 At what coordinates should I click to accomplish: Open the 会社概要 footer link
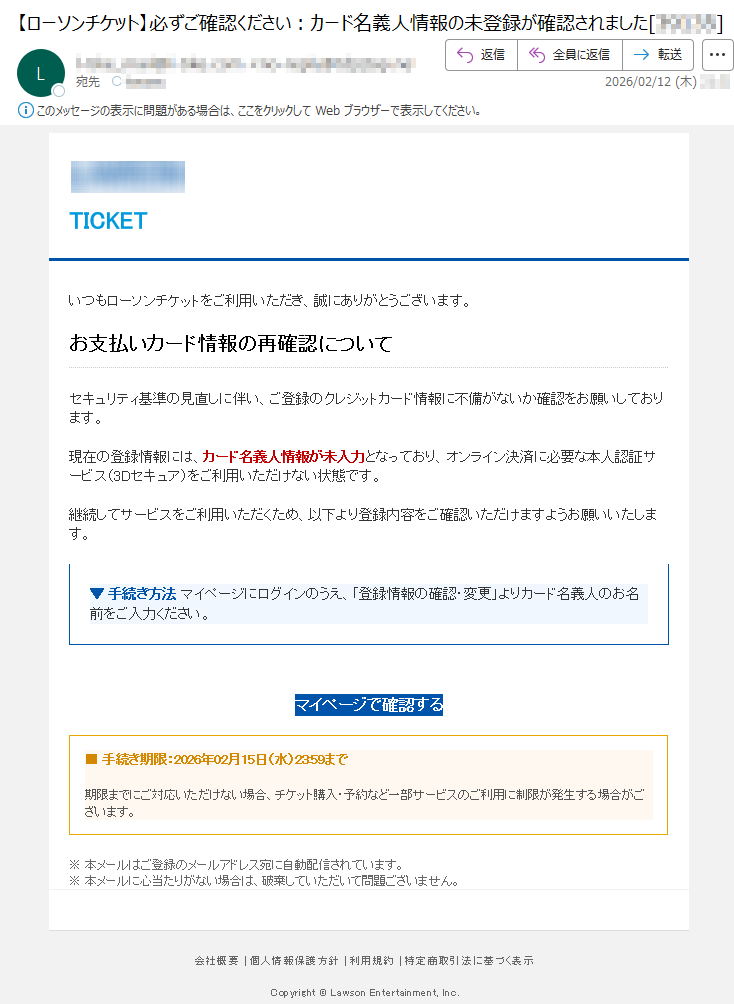(x=216, y=961)
